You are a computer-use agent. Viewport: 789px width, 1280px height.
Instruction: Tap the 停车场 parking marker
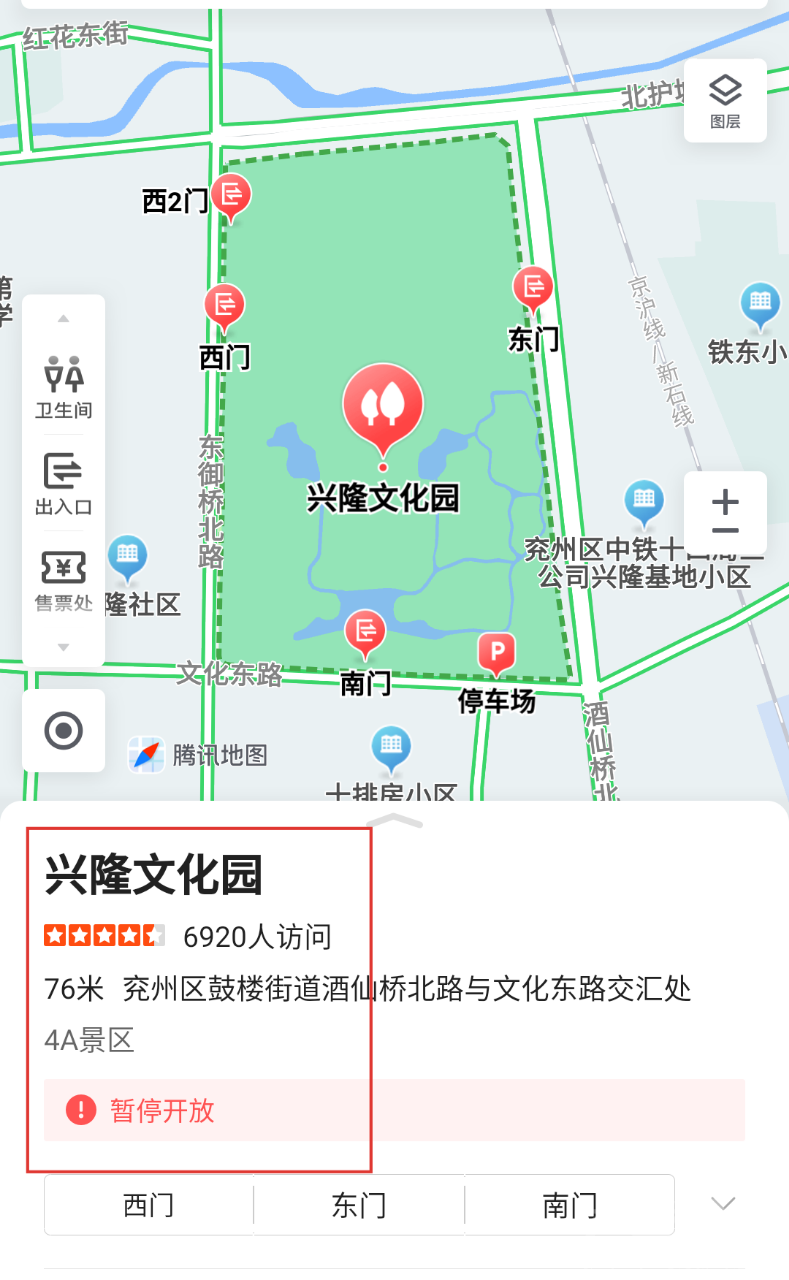(x=497, y=654)
